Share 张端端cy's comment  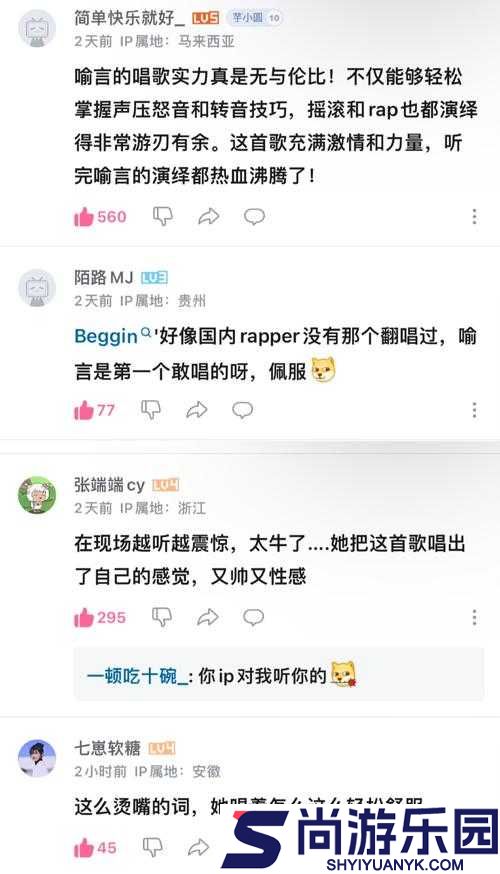pyautogui.click(x=208, y=618)
